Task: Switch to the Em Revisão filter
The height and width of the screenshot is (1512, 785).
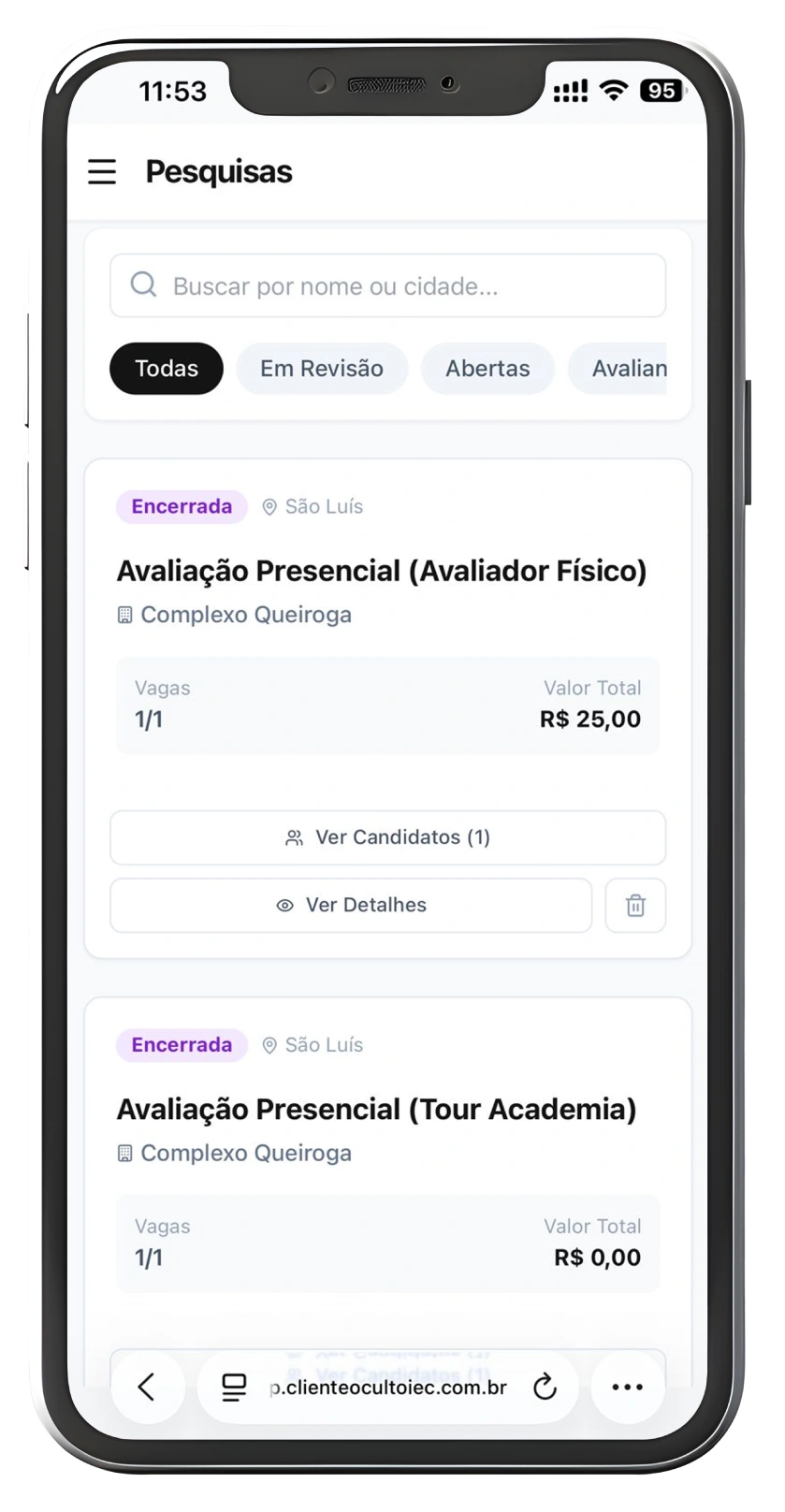Action: click(x=321, y=369)
